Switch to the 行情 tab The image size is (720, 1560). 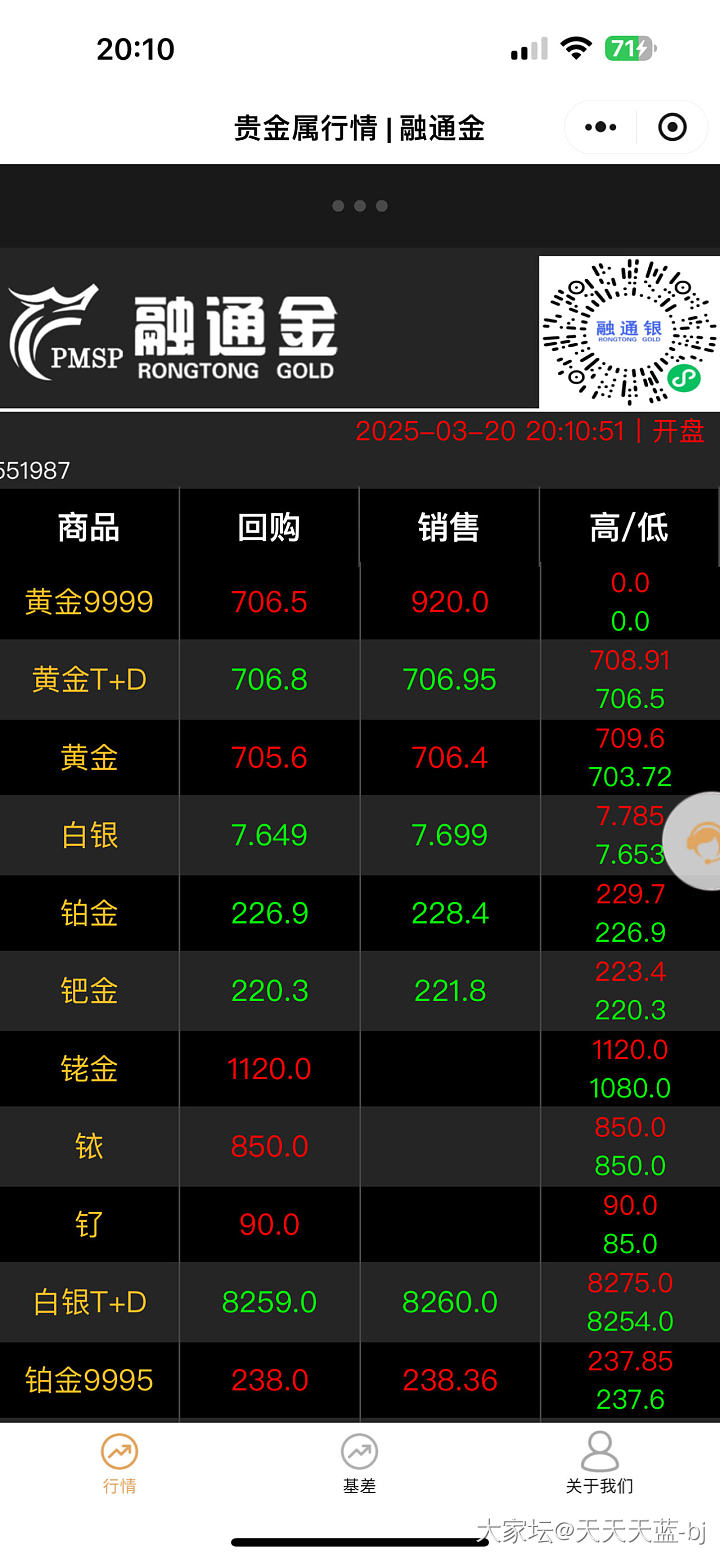119,1463
